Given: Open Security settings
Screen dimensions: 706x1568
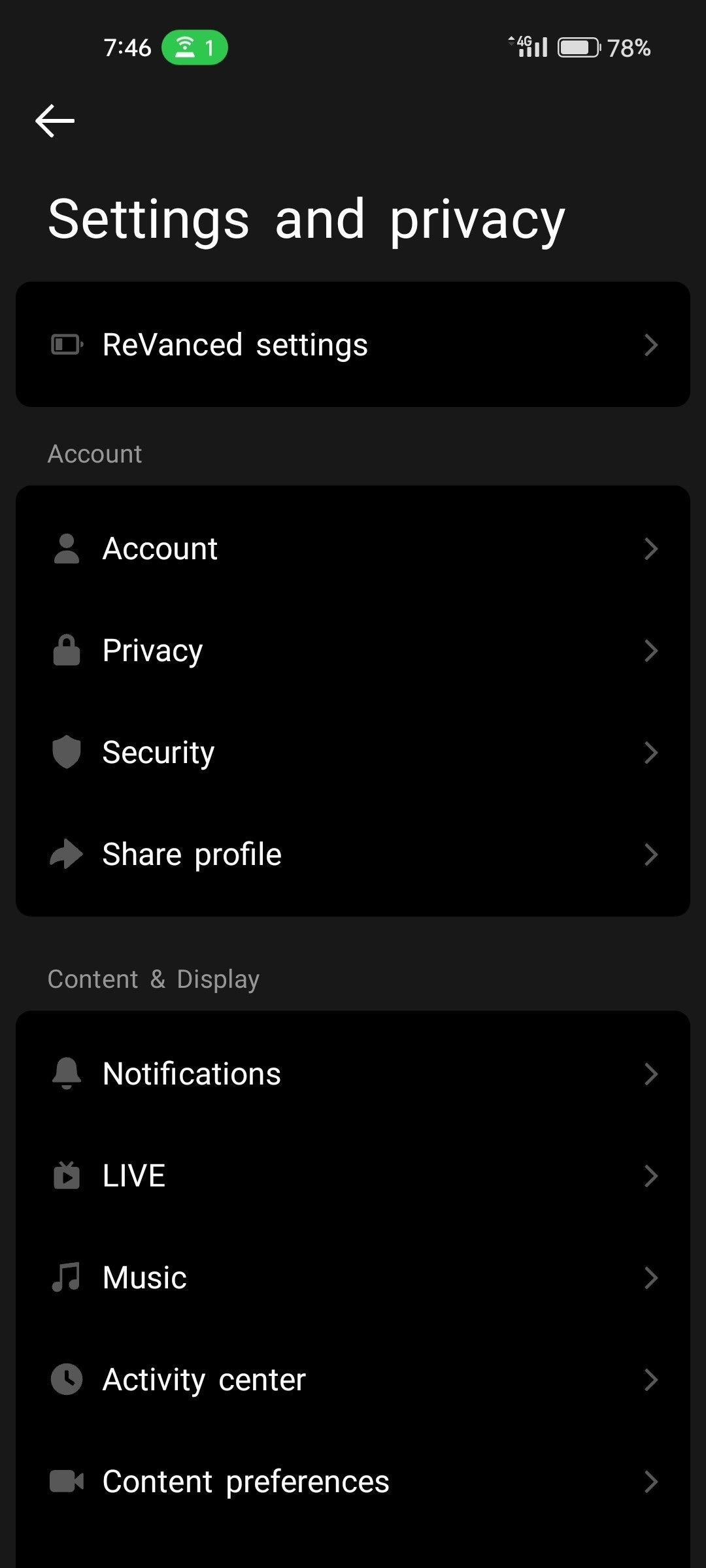Looking at the screenshot, I should click(353, 753).
